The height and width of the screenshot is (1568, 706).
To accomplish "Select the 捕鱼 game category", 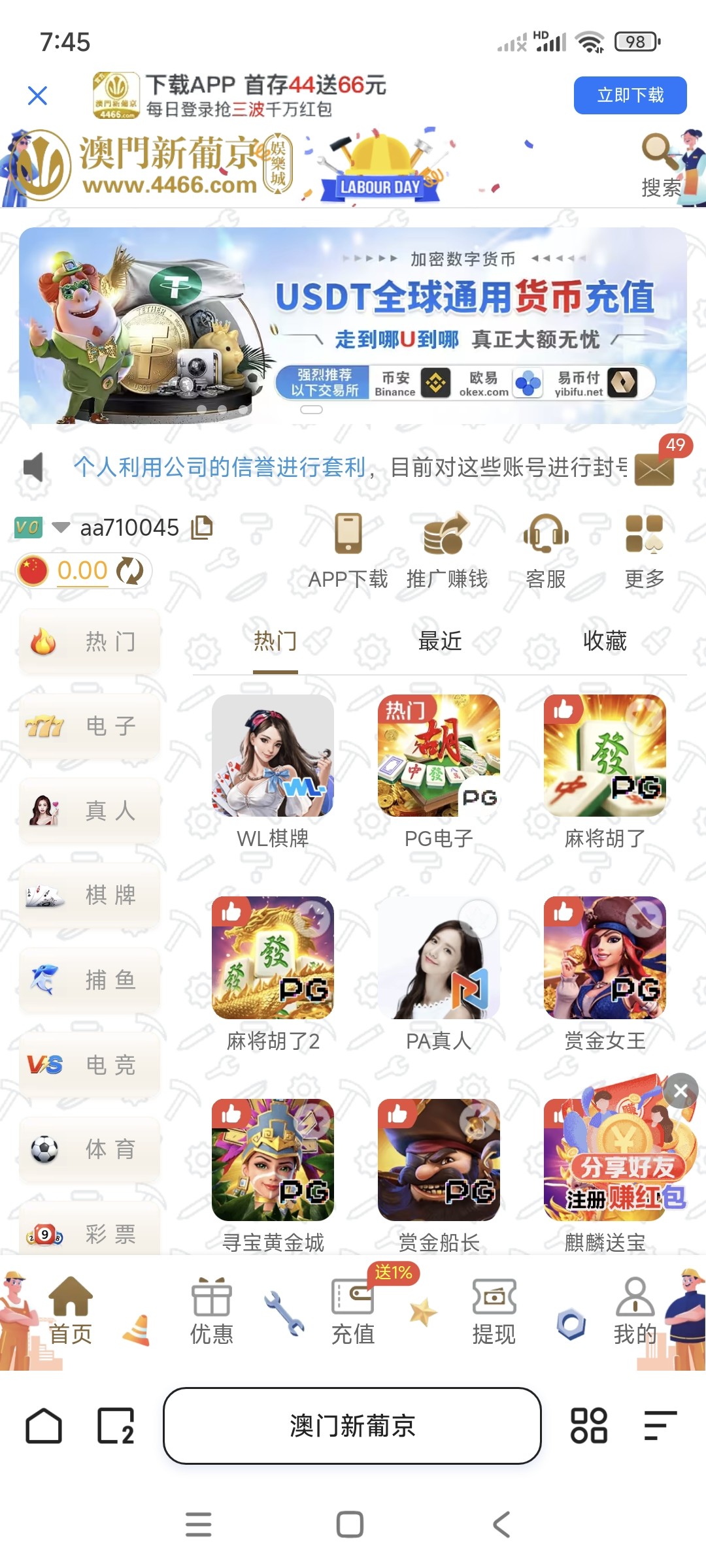I will coord(90,980).
